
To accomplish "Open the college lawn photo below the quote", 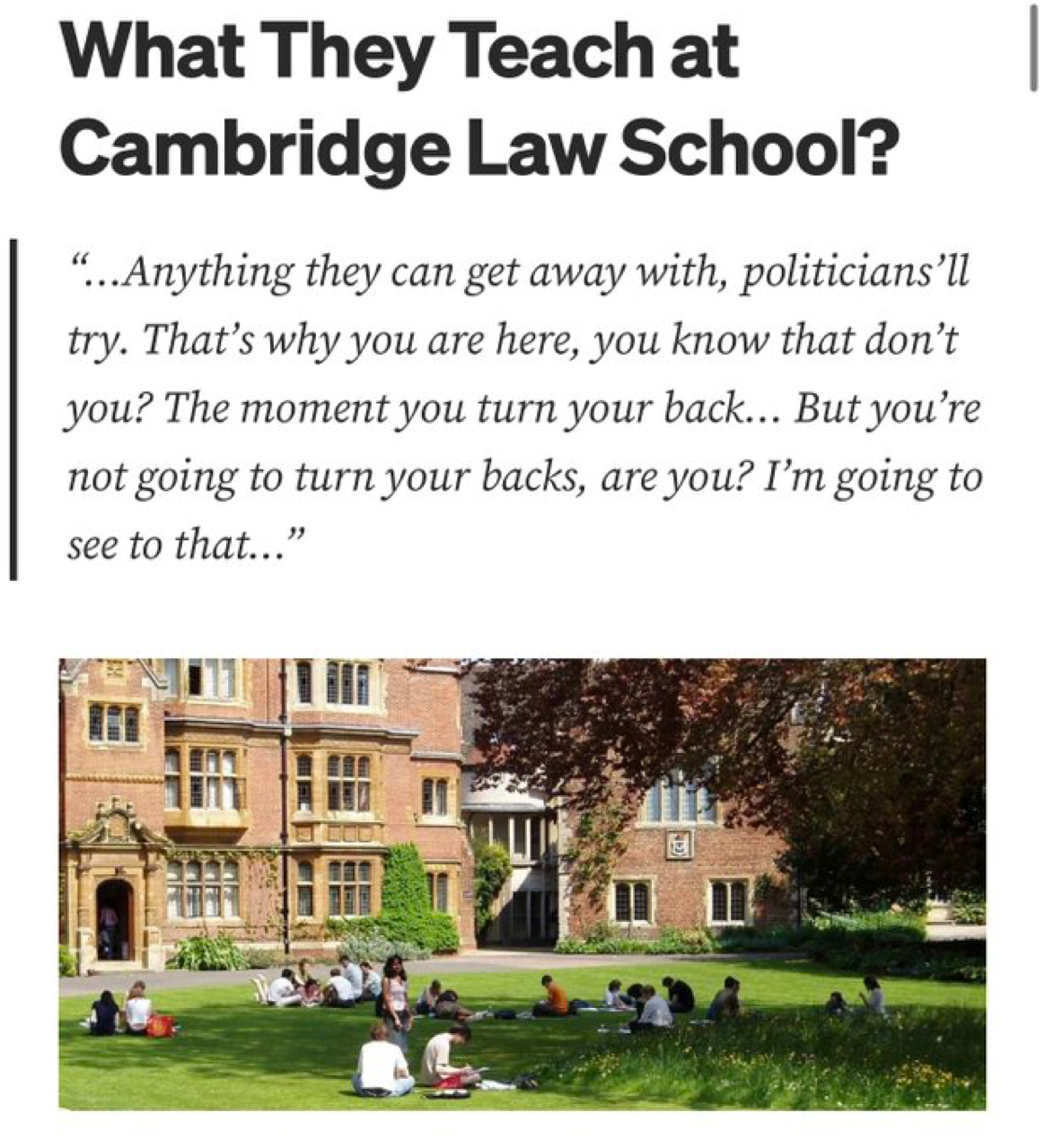I will click(522, 884).
